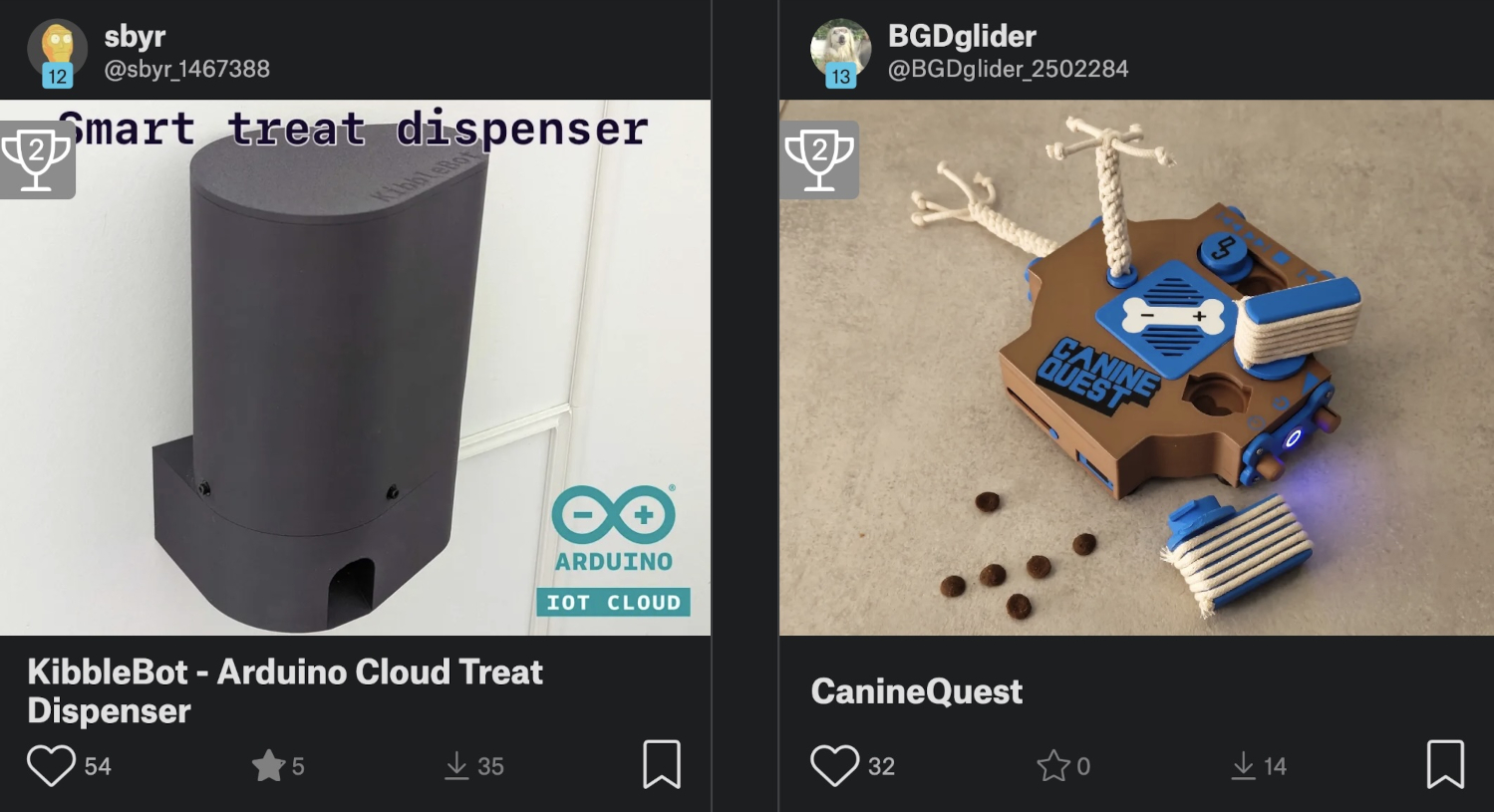Open sbyr's profile
The image size is (1494, 812).
(135, 38)
